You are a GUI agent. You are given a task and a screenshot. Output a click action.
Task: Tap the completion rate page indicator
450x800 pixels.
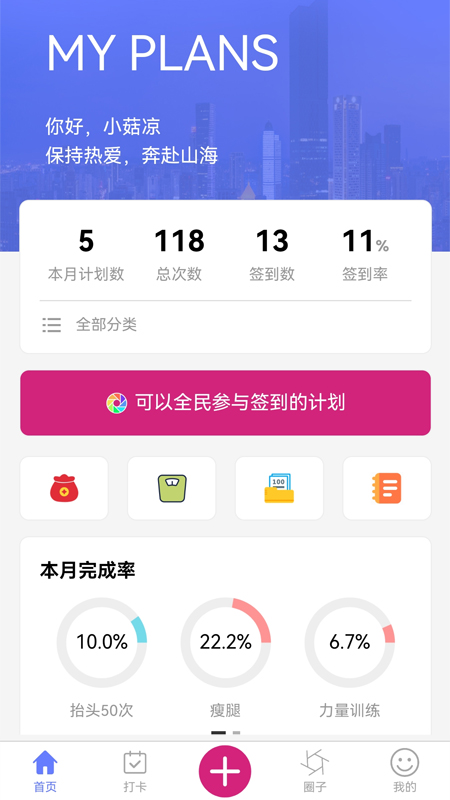(x=226, y=733)
